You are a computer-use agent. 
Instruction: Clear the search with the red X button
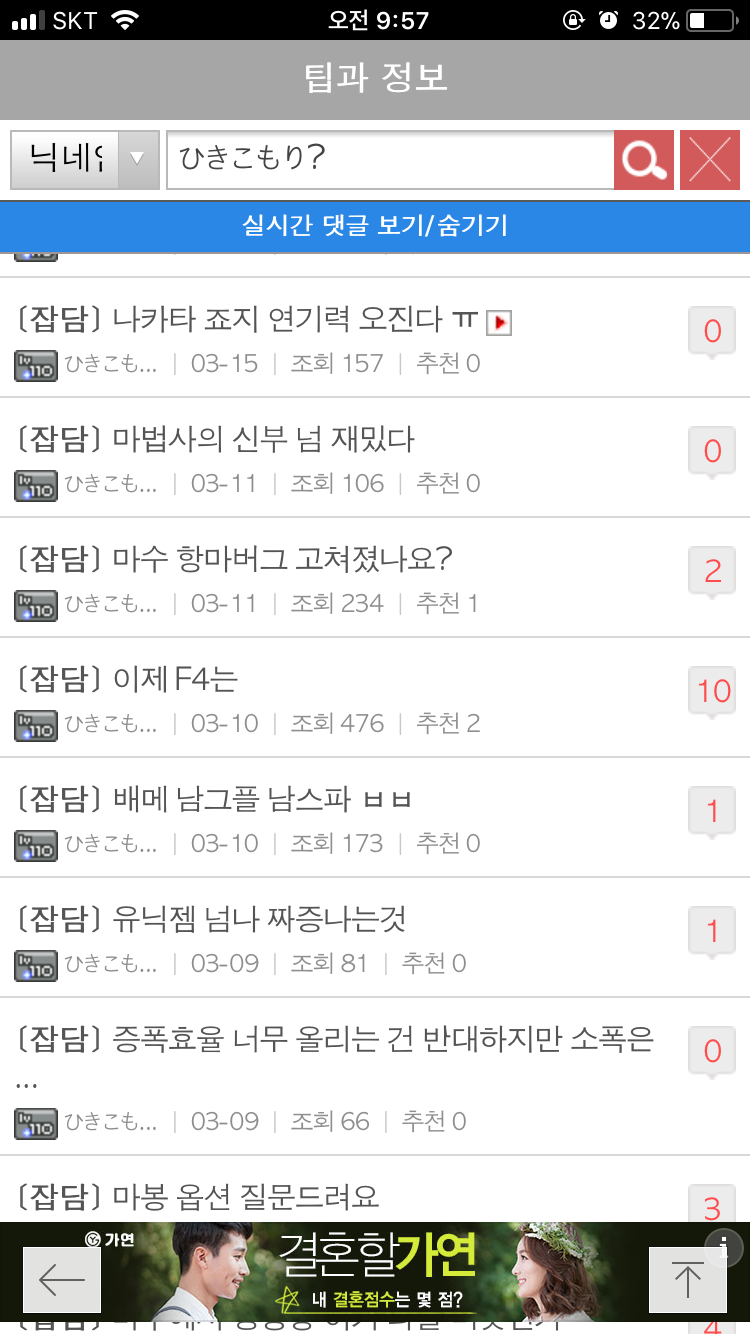pos(709,159)
